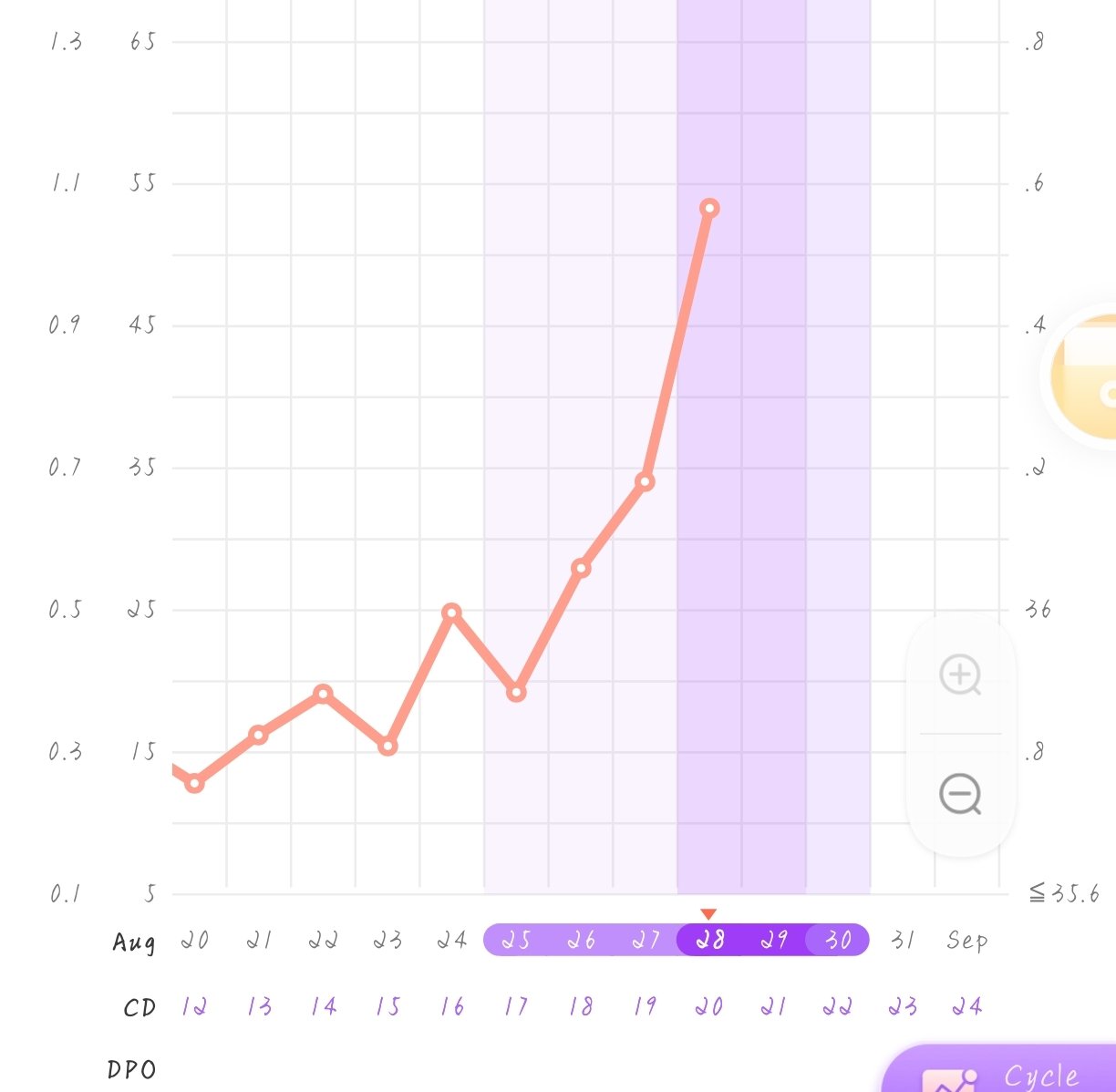The image size is (1116, 1092).
Task: Select Aug 30 on the date axis
Action: tap(838, 940)
